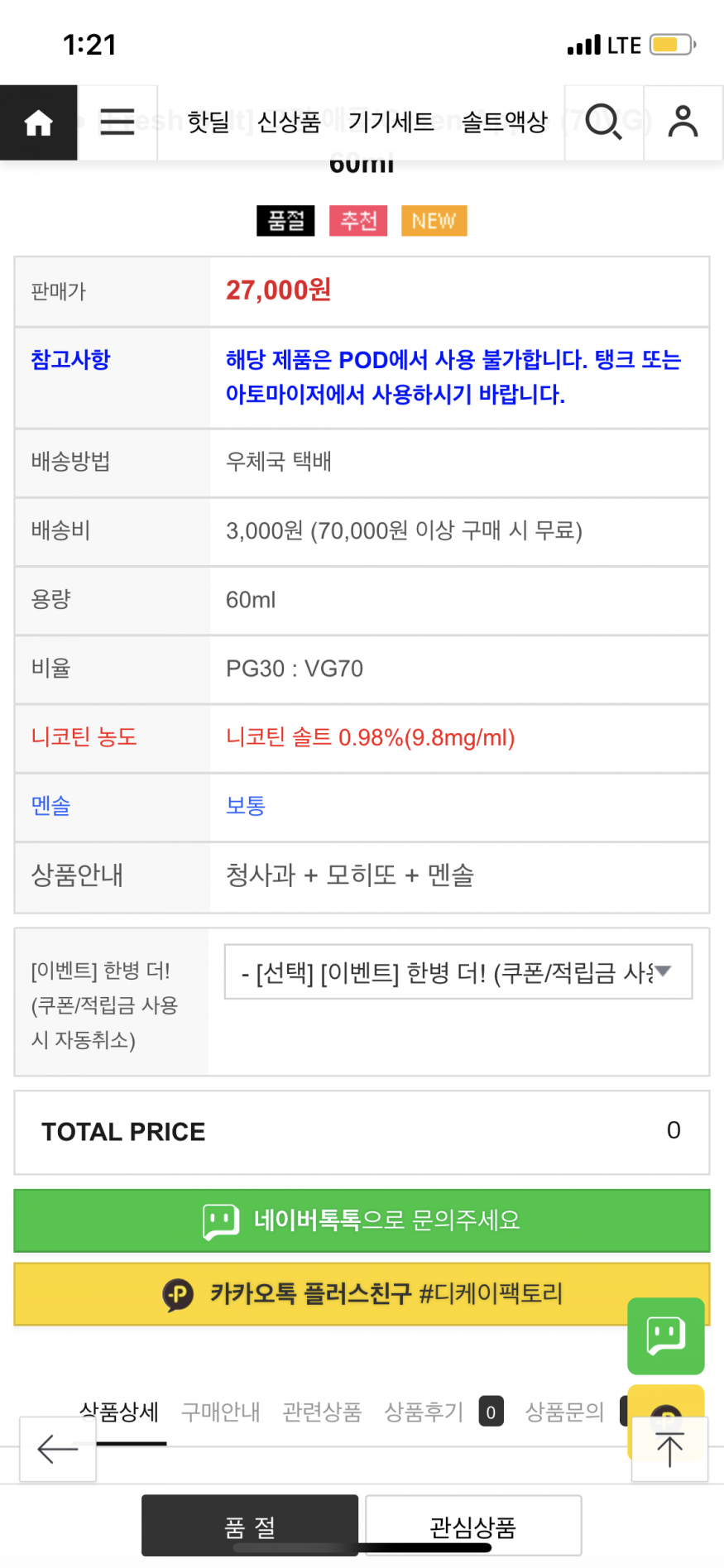Open the 기기세트 category
Viewport: 724px width, 1568px height.
[391, 122]
